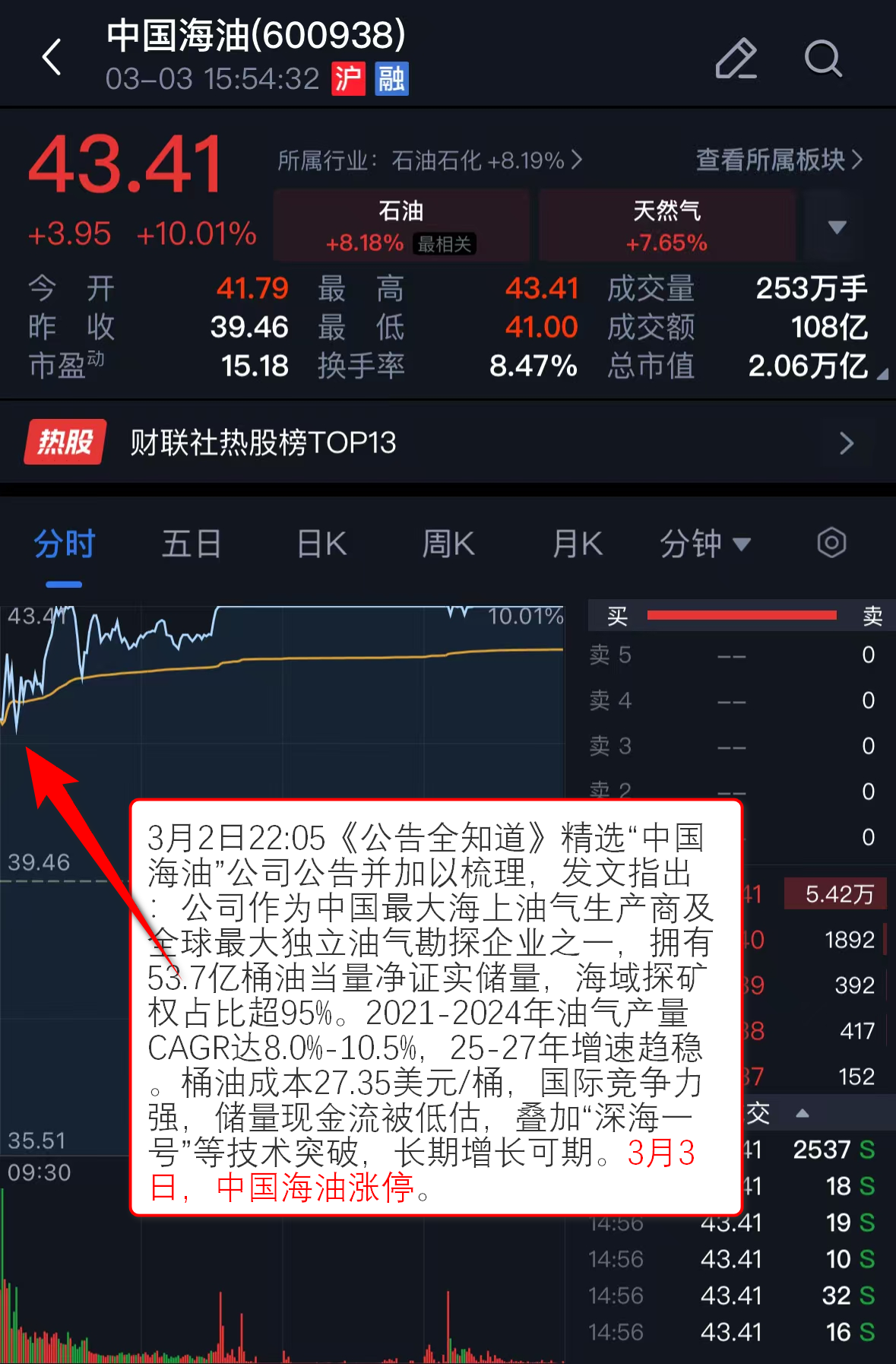Viewport: 896px width, 1364px height.
Task: View 查看所属板块 sector list
Action: point(779,160)
